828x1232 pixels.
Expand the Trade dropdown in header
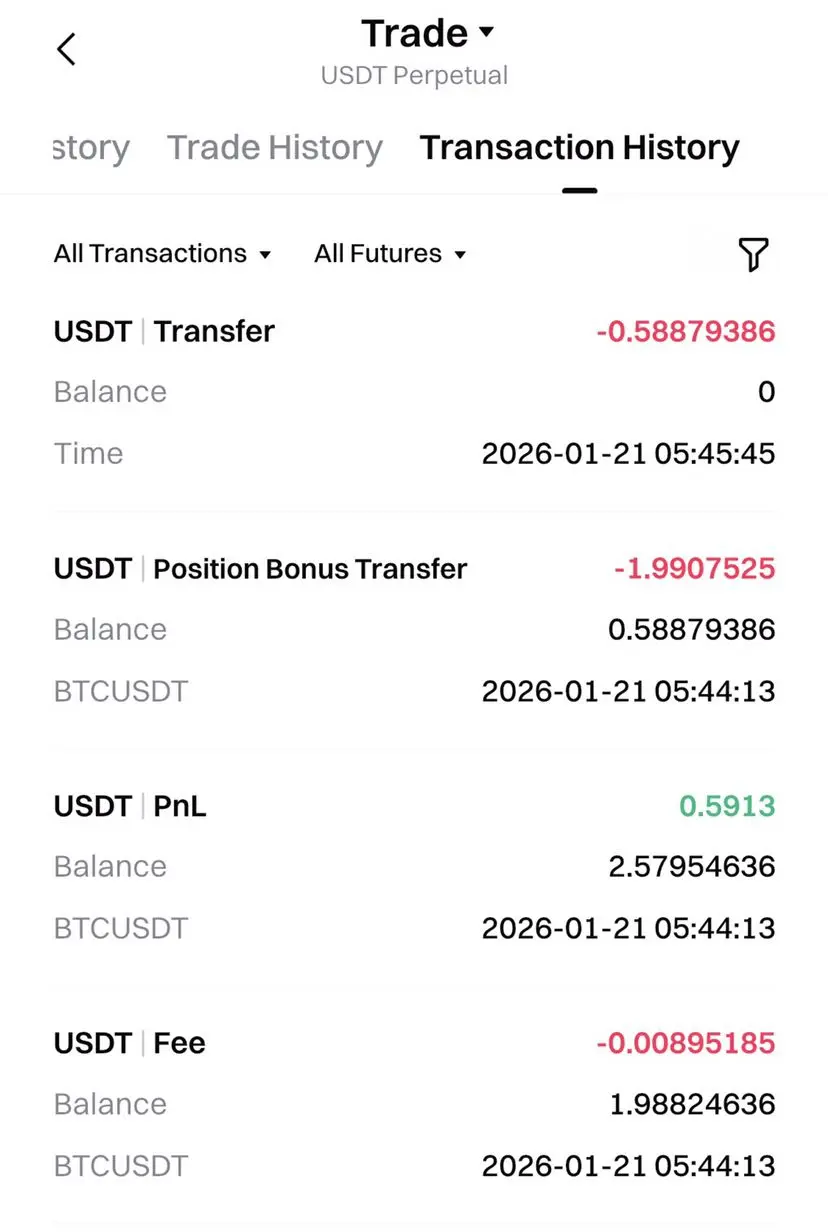(x=427, y=34)
